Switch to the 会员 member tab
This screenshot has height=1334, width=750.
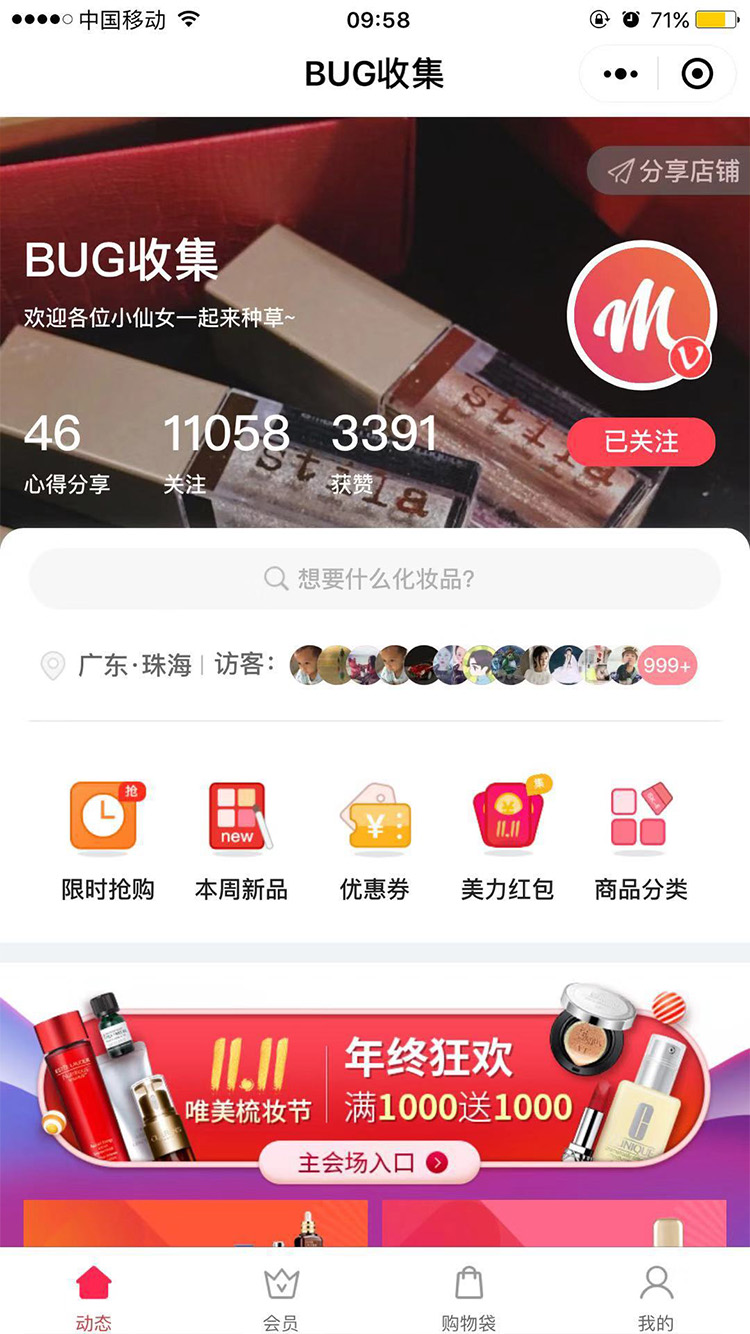coord(281,1296)
